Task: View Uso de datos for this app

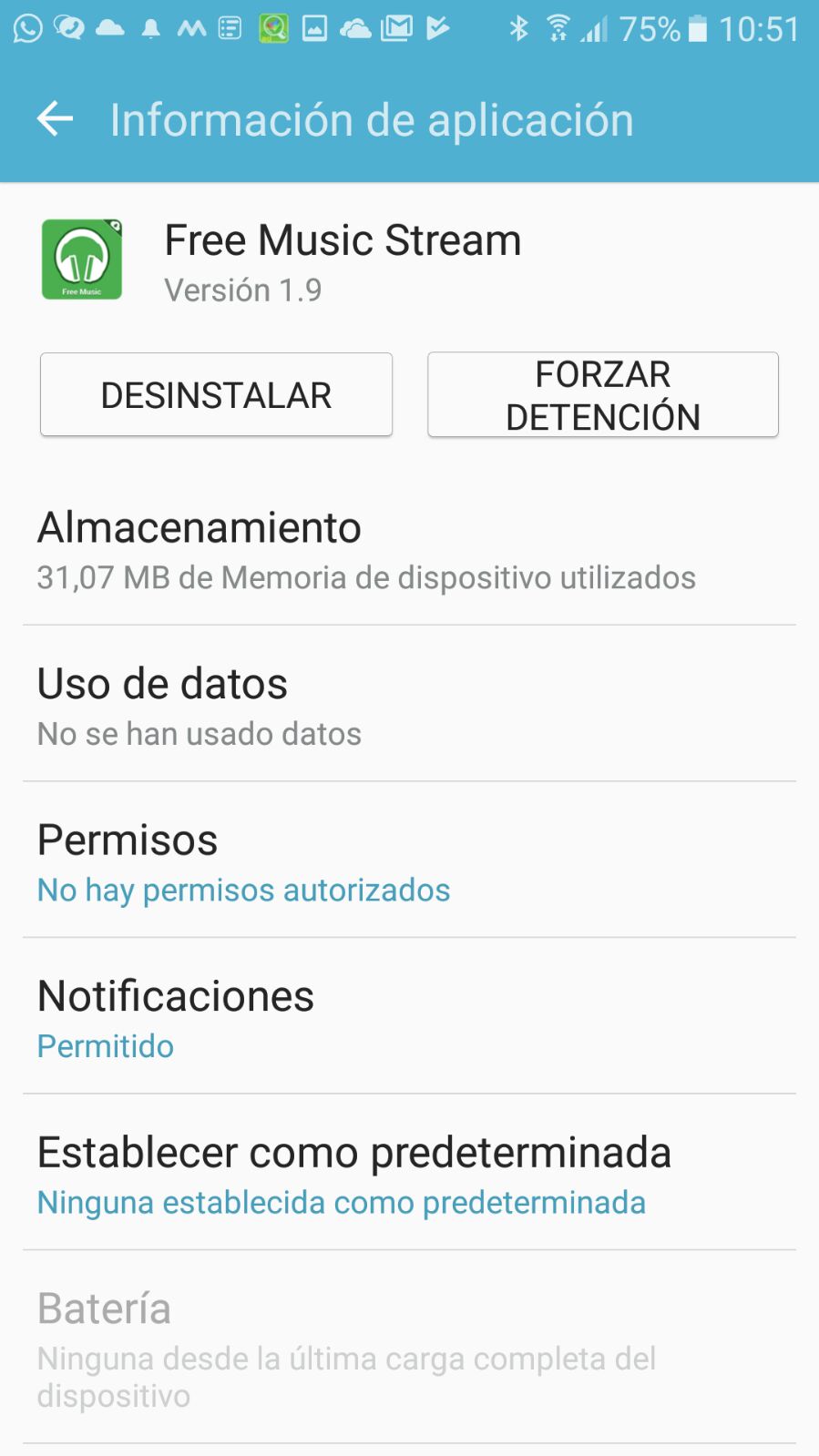Action: pos(409,707)
